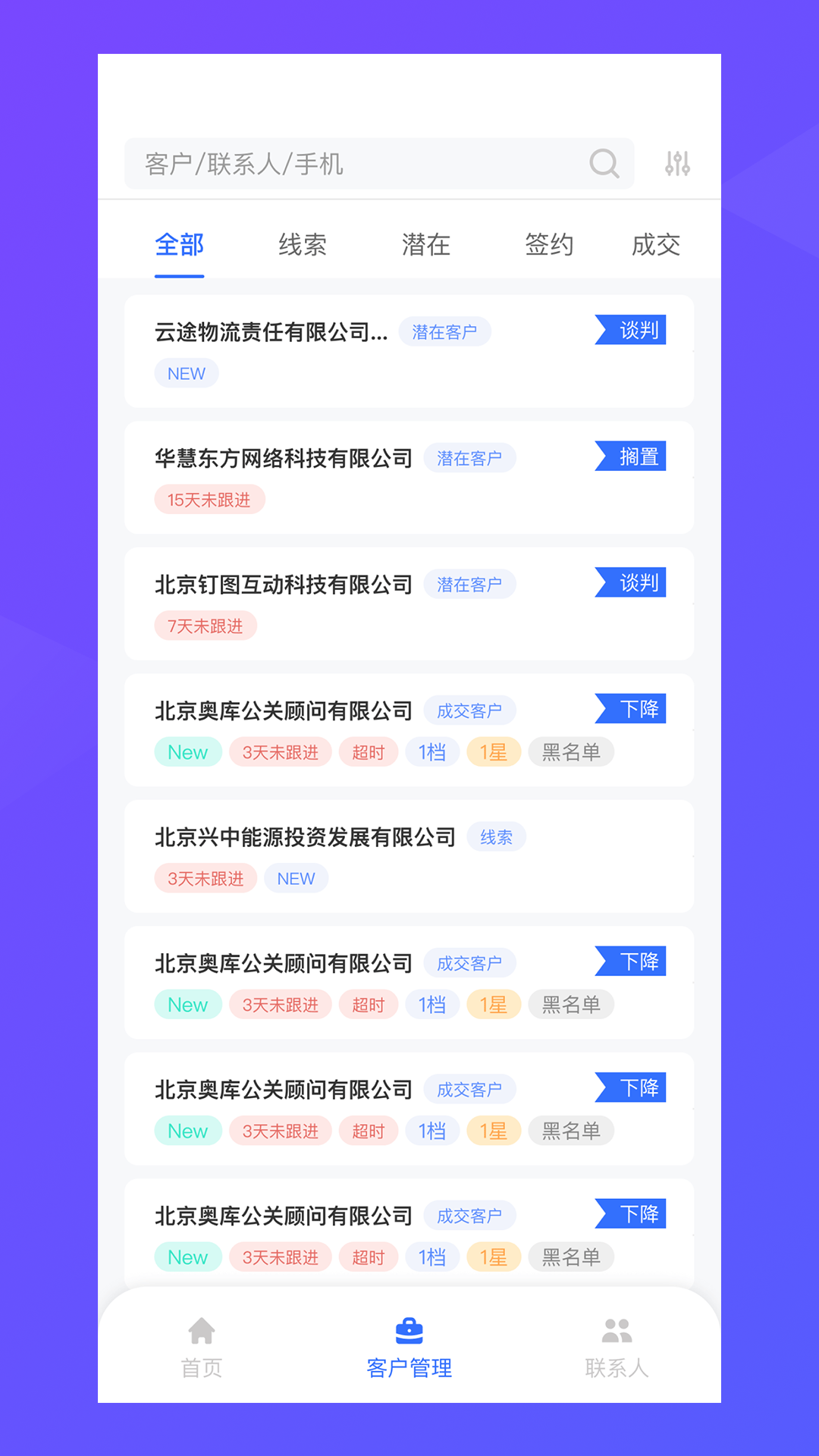Toggle the NEW label under 云途物流

(186, 372)
